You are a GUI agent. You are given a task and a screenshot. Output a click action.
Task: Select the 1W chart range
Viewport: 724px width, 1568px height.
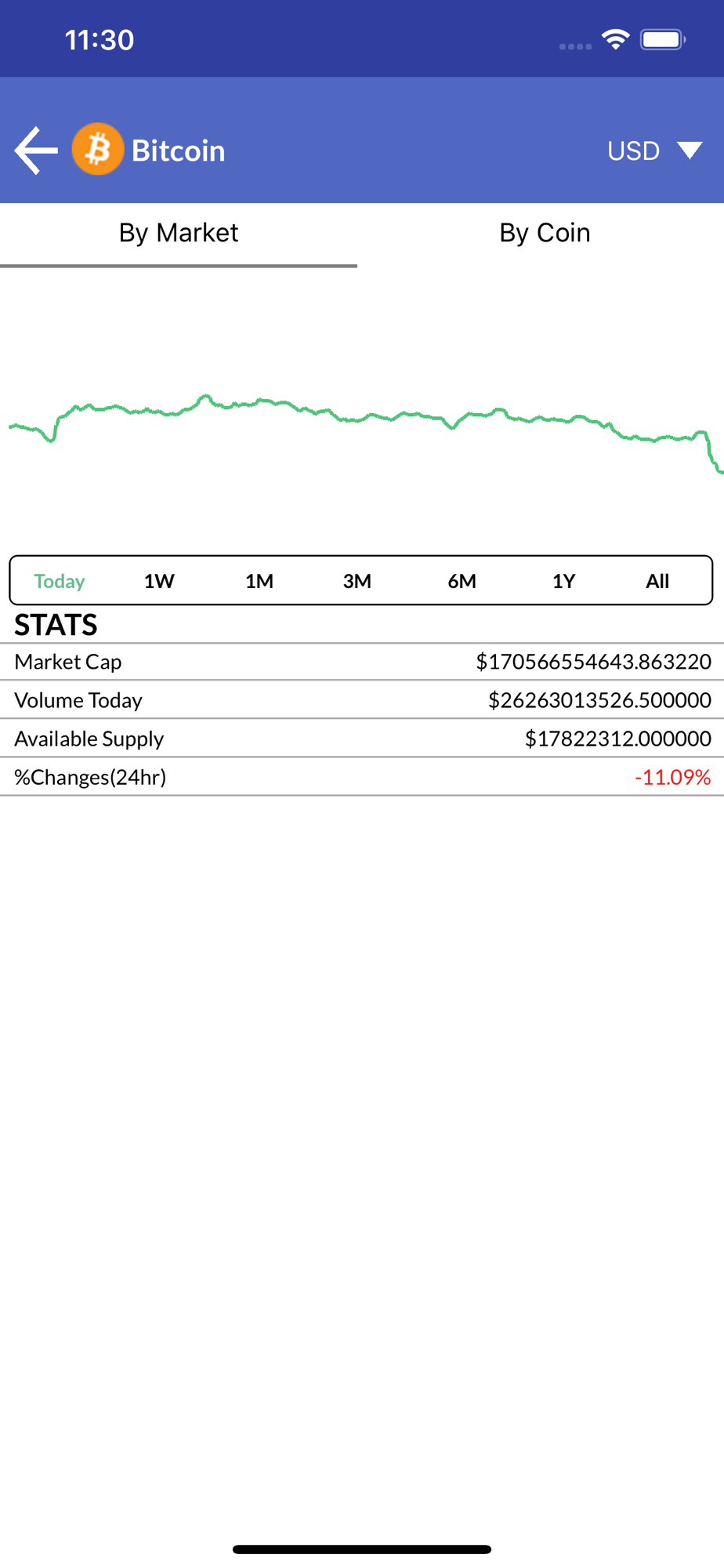pos(159,581)
